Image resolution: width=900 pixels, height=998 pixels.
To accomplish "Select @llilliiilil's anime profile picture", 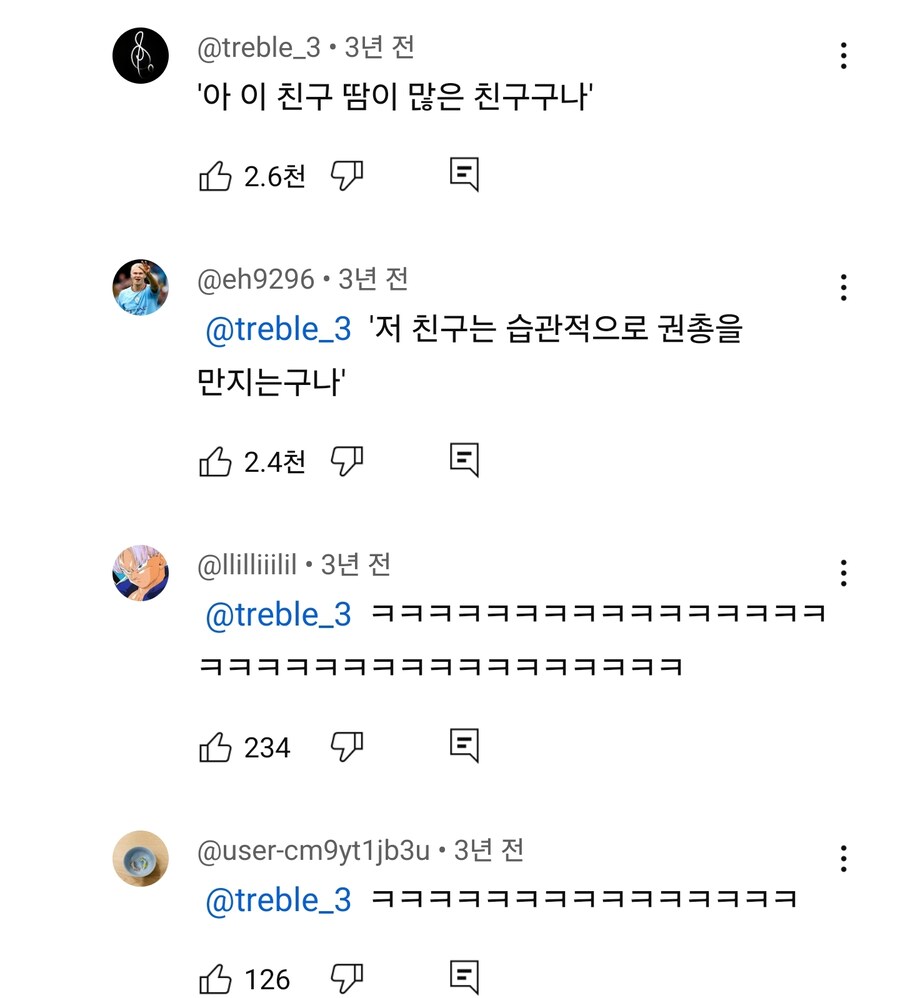I will tap(140, 572).
